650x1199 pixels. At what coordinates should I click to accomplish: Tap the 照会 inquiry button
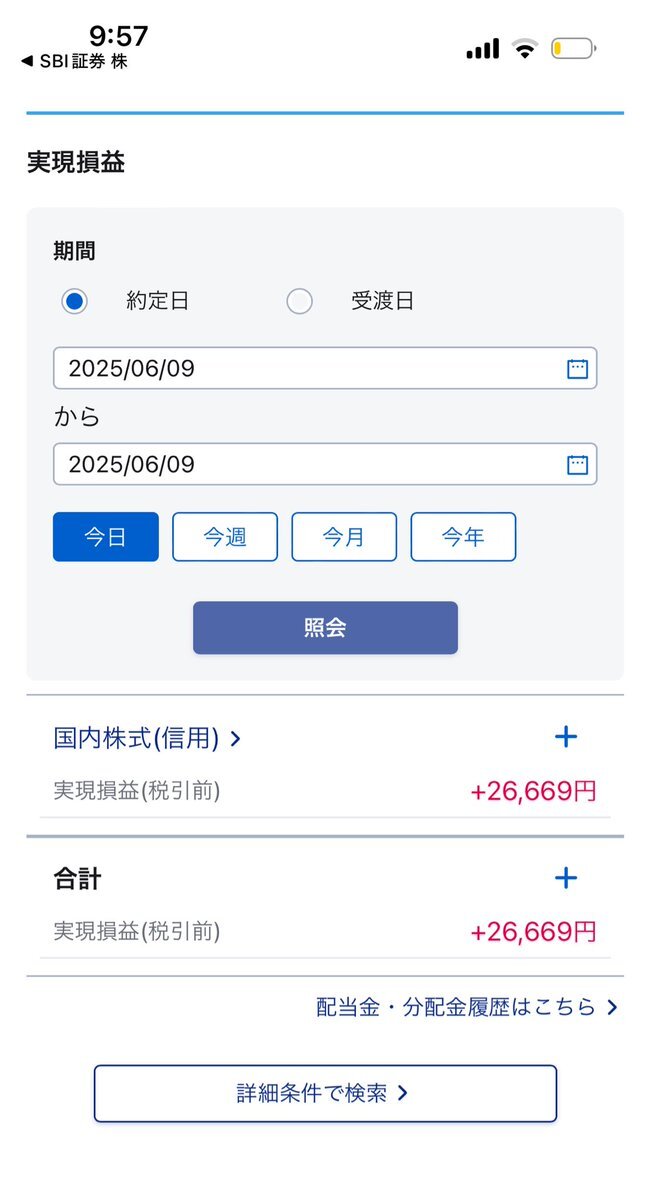pos(325,628)
